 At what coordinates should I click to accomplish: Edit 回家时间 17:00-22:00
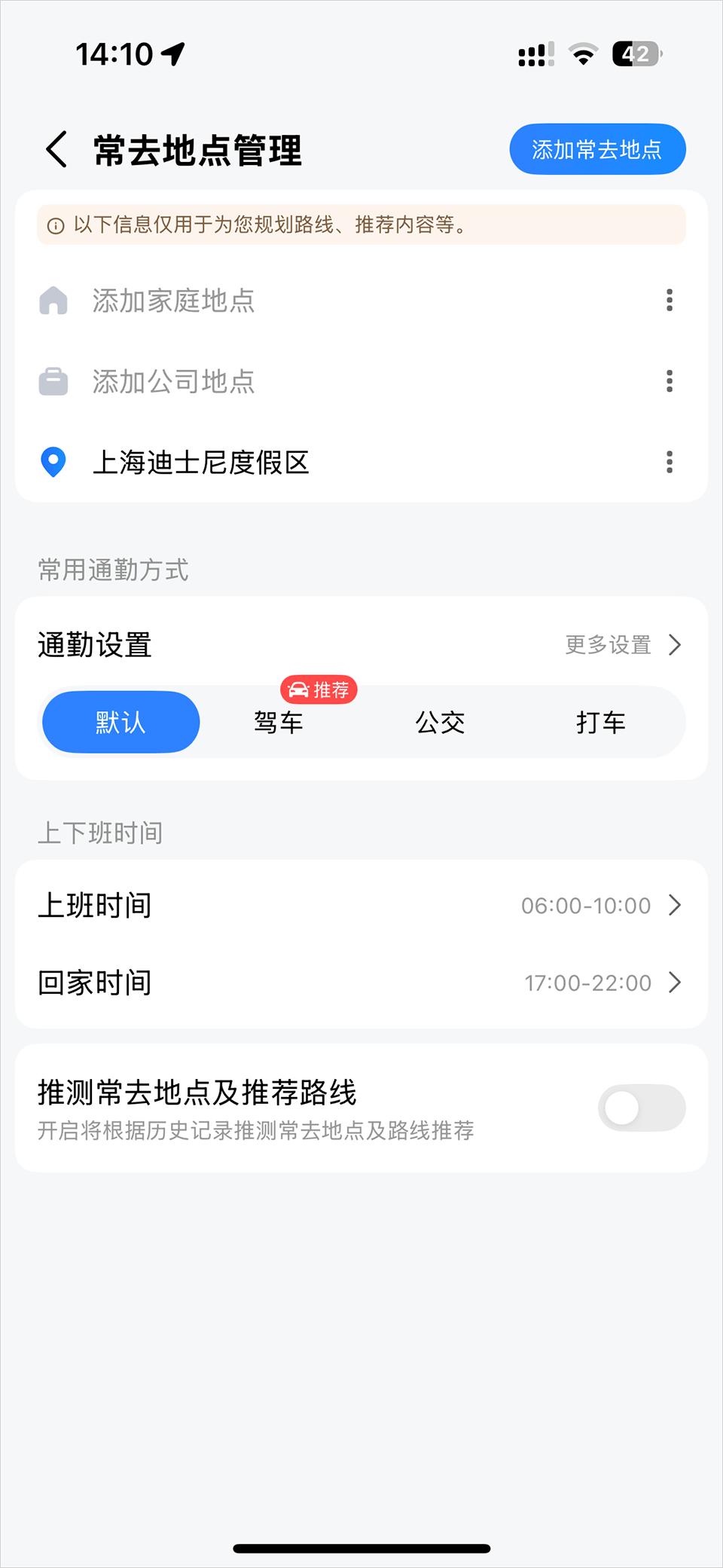361,983
